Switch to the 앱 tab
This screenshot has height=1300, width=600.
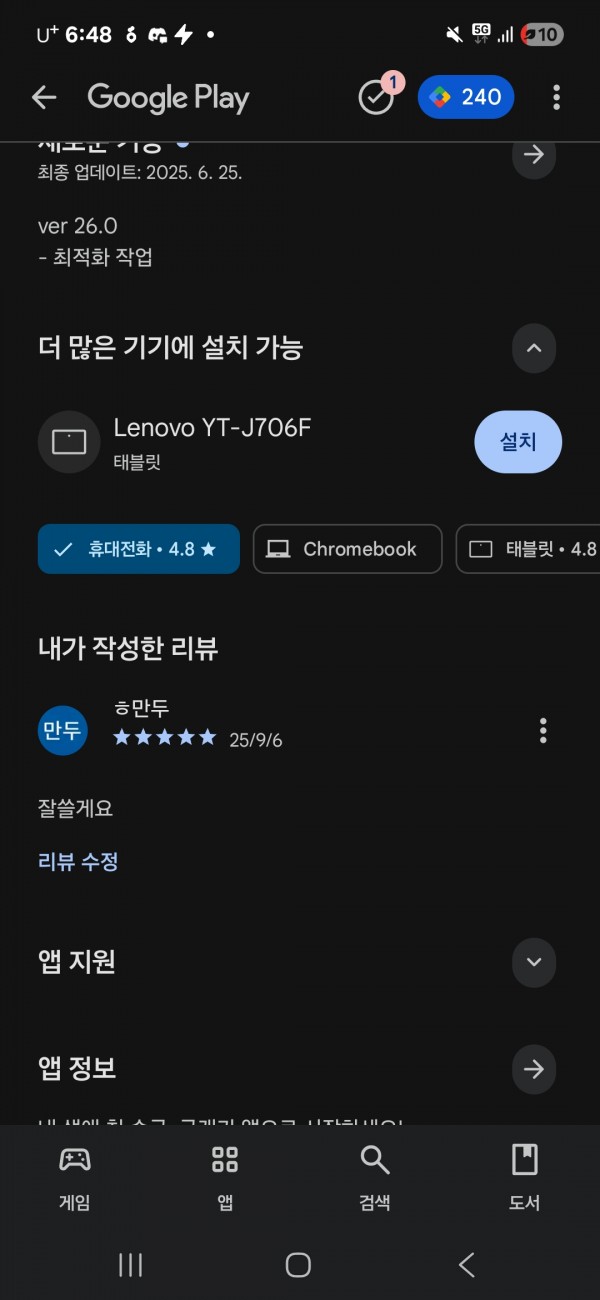225,1178
